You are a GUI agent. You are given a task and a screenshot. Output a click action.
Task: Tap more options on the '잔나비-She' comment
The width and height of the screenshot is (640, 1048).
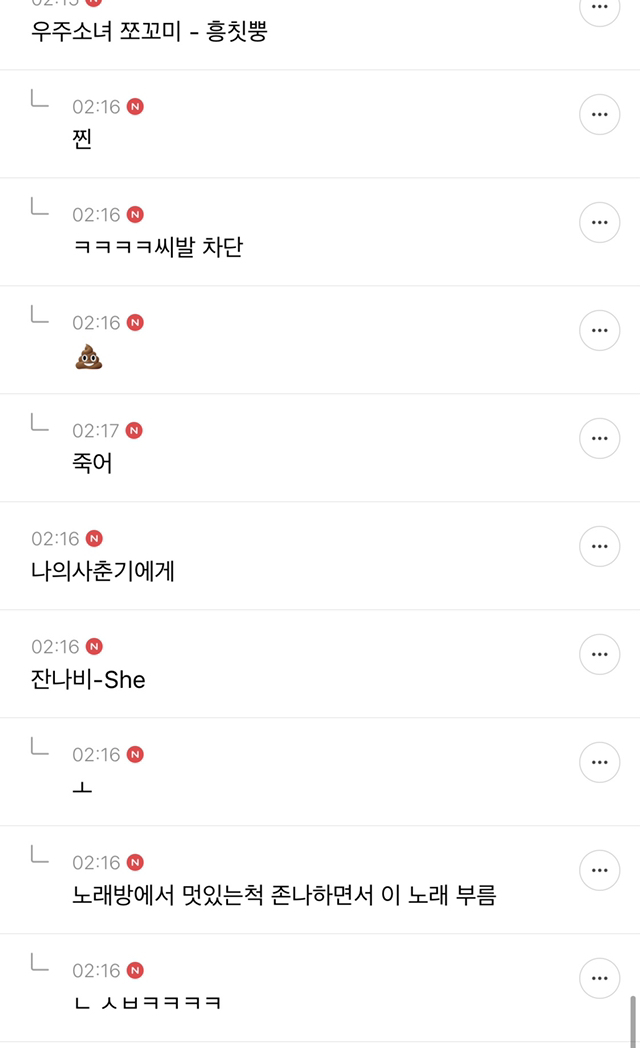click(x=599, y=654)
